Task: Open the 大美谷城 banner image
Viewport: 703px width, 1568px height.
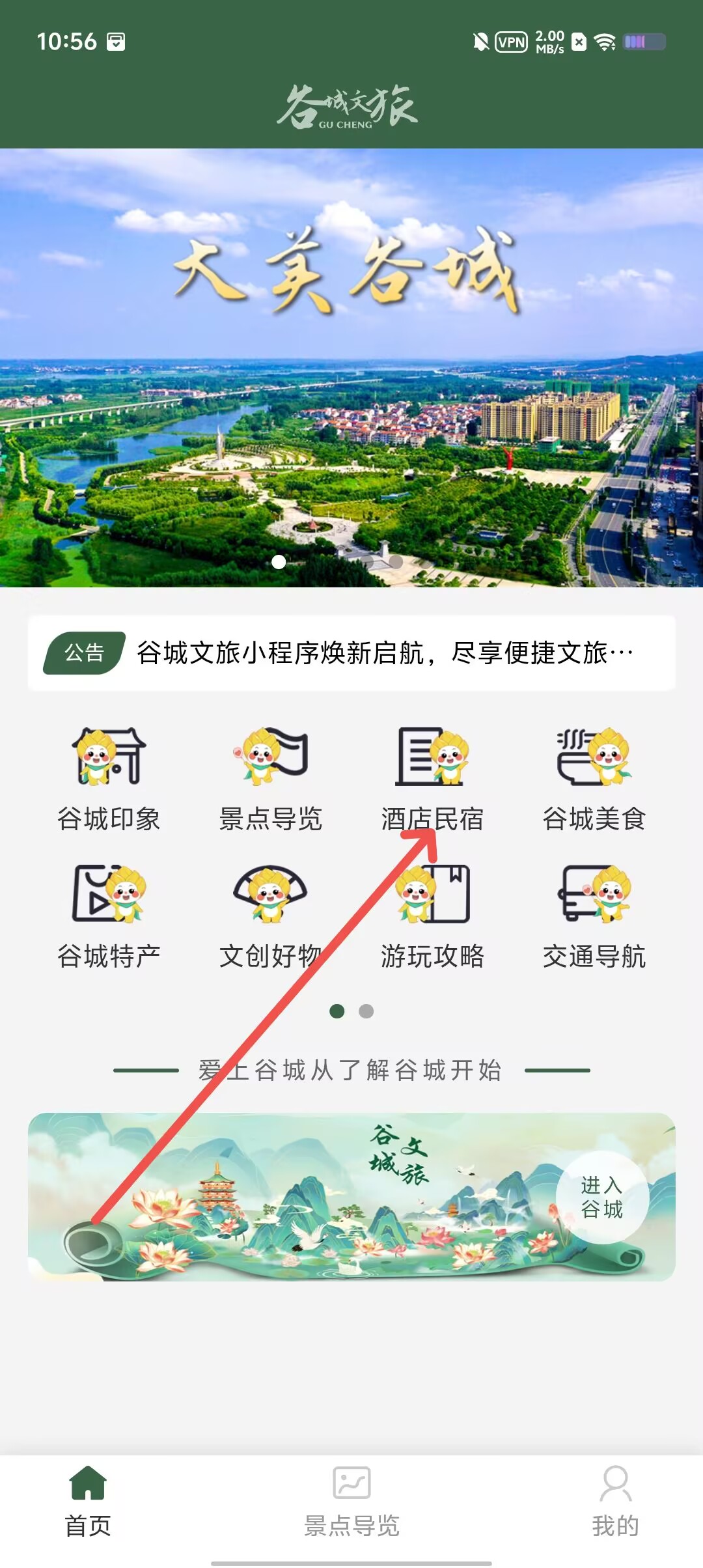Action: pos(351,368)
